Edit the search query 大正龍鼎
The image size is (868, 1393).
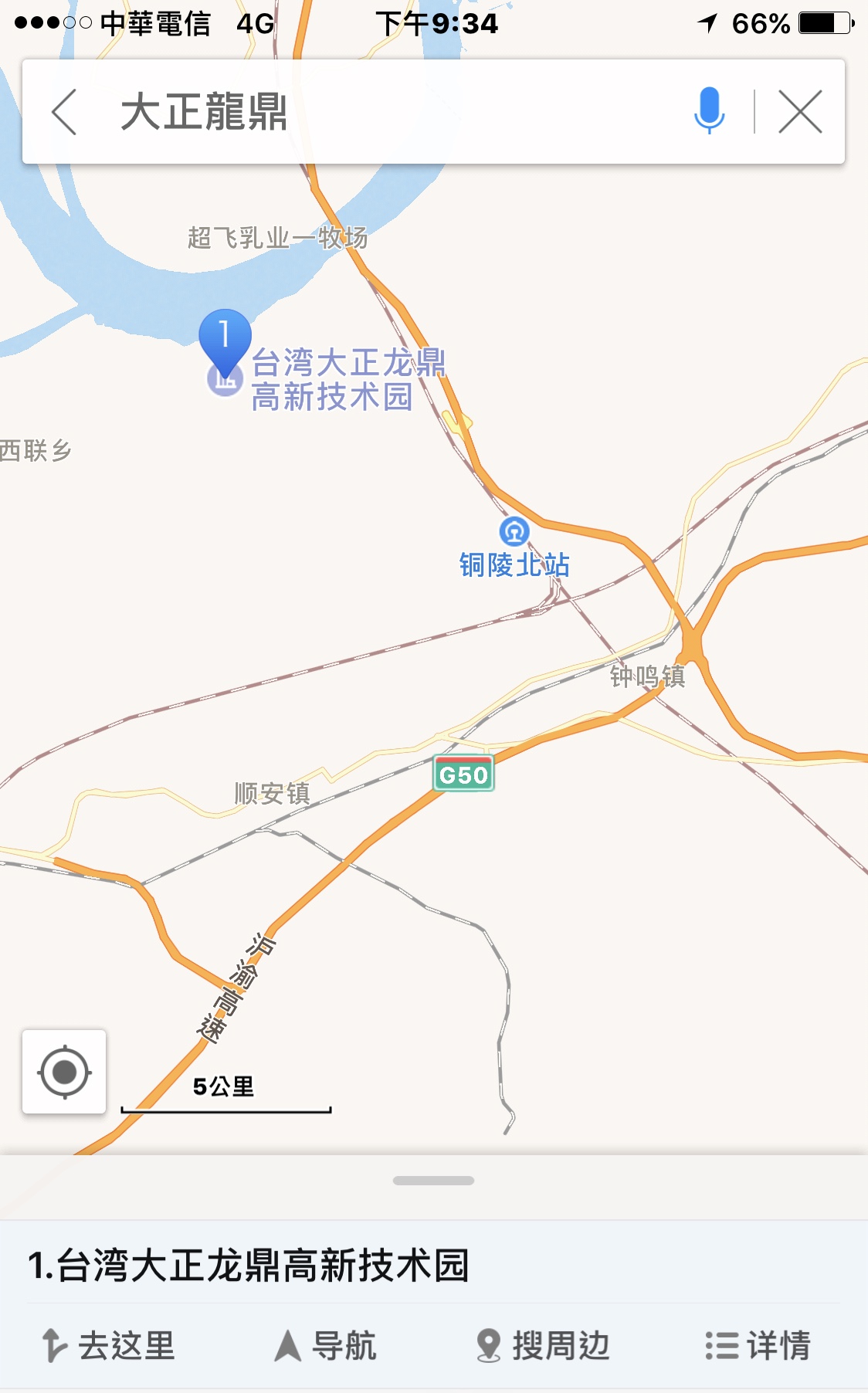click(386, 112)
